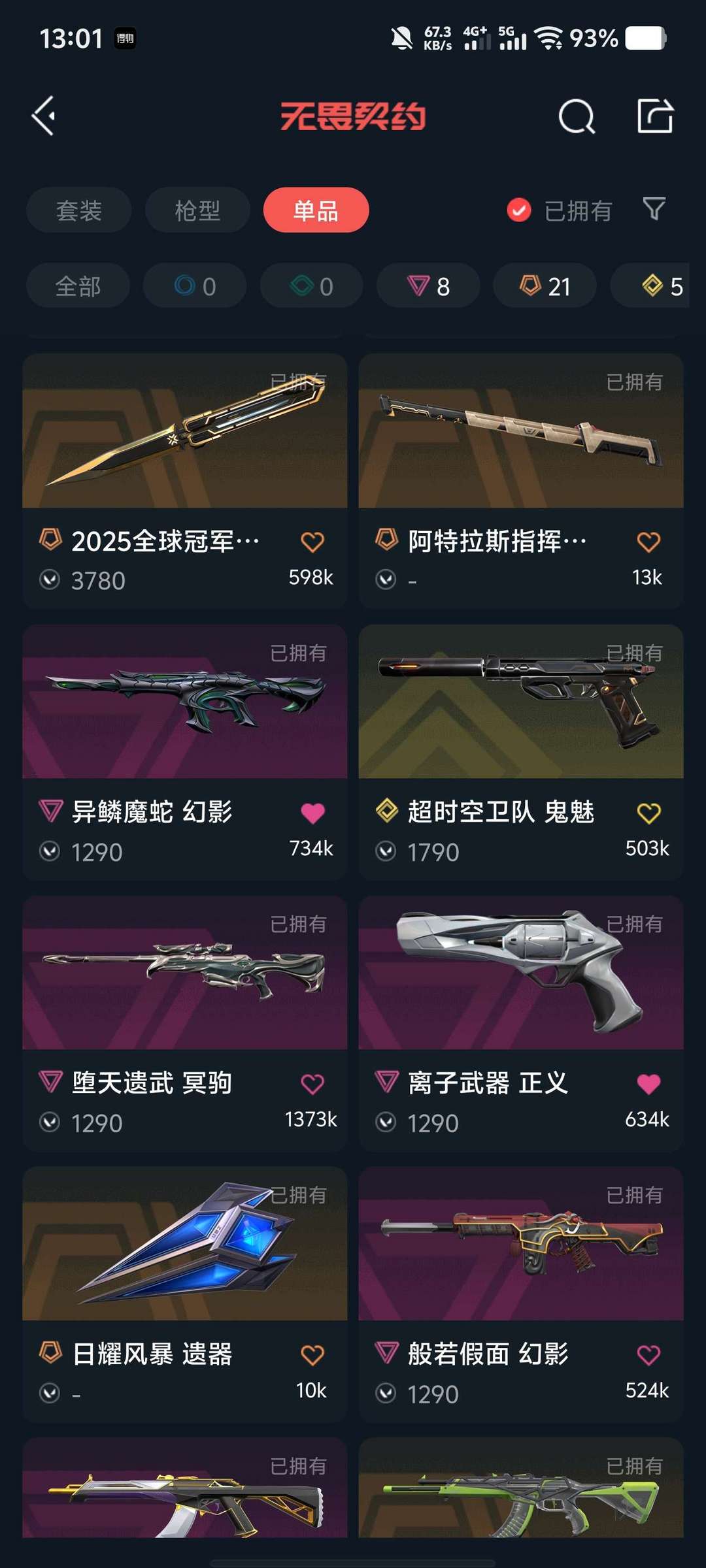The height and width of the screenshot is (1568, 706).
Task: Share this page via the share icon
Action: (x=655, y=116)
